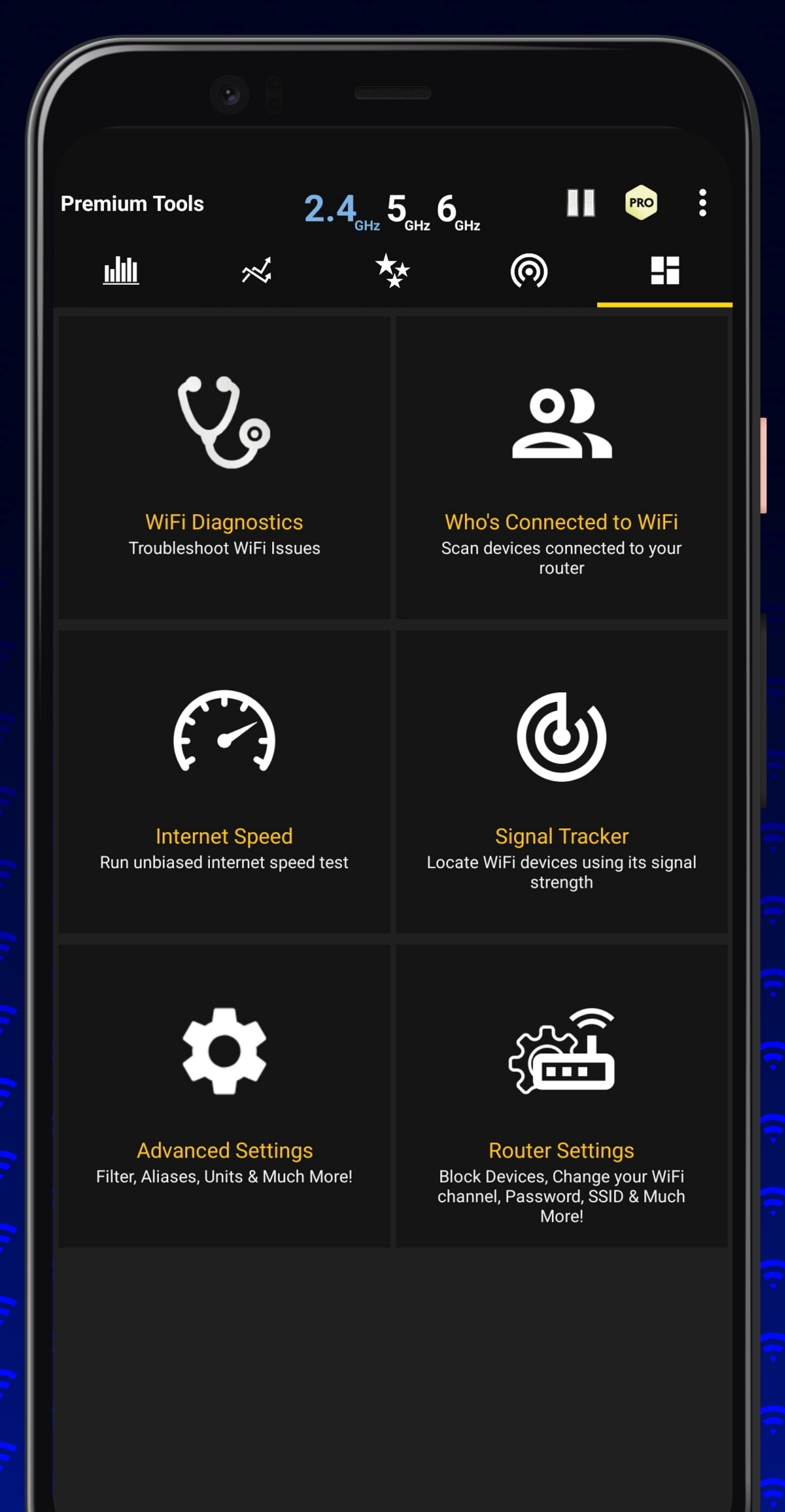This screenshot has height=1512, width=785.
Task: Tap the Internet Speed label
Action: point(224,836)
